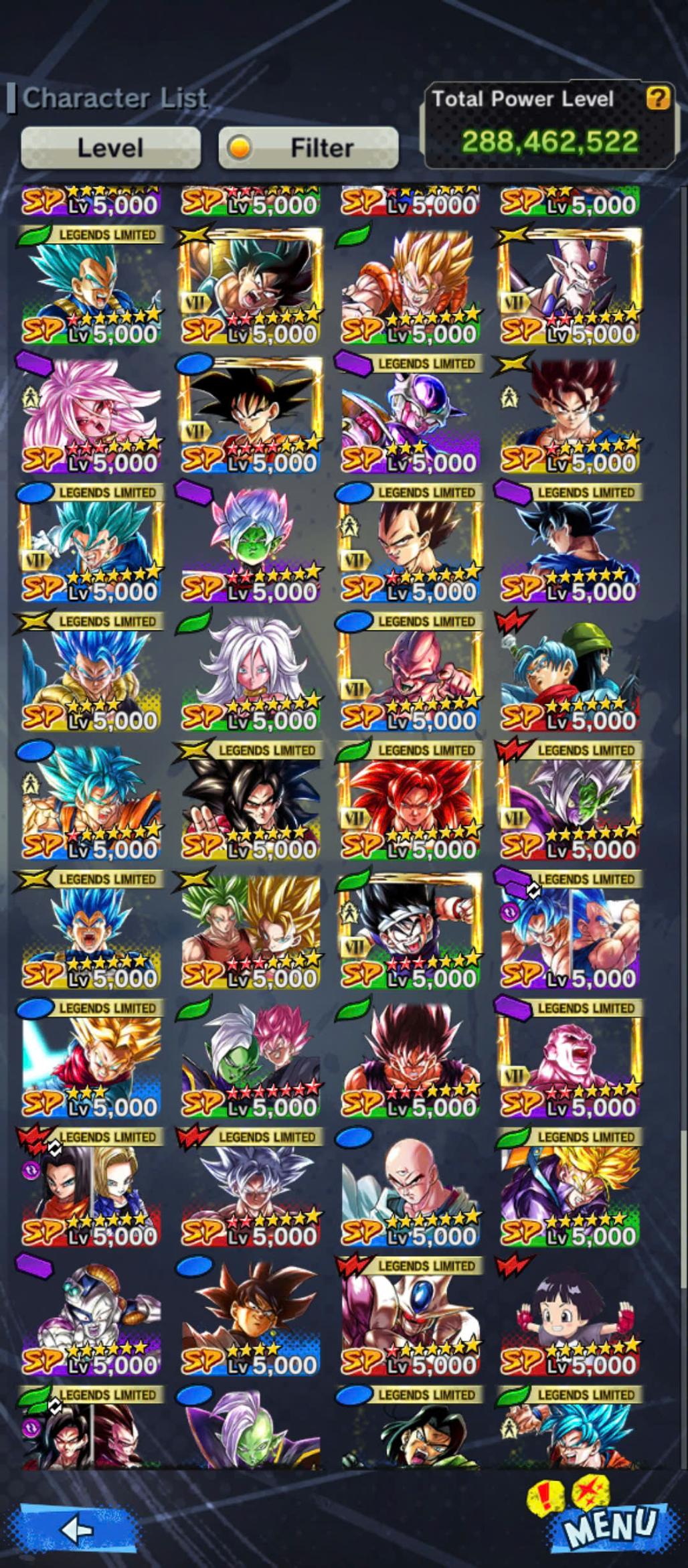Open the Level sort button
Viewport: 688px width, 1568px height.
(110, 147)
